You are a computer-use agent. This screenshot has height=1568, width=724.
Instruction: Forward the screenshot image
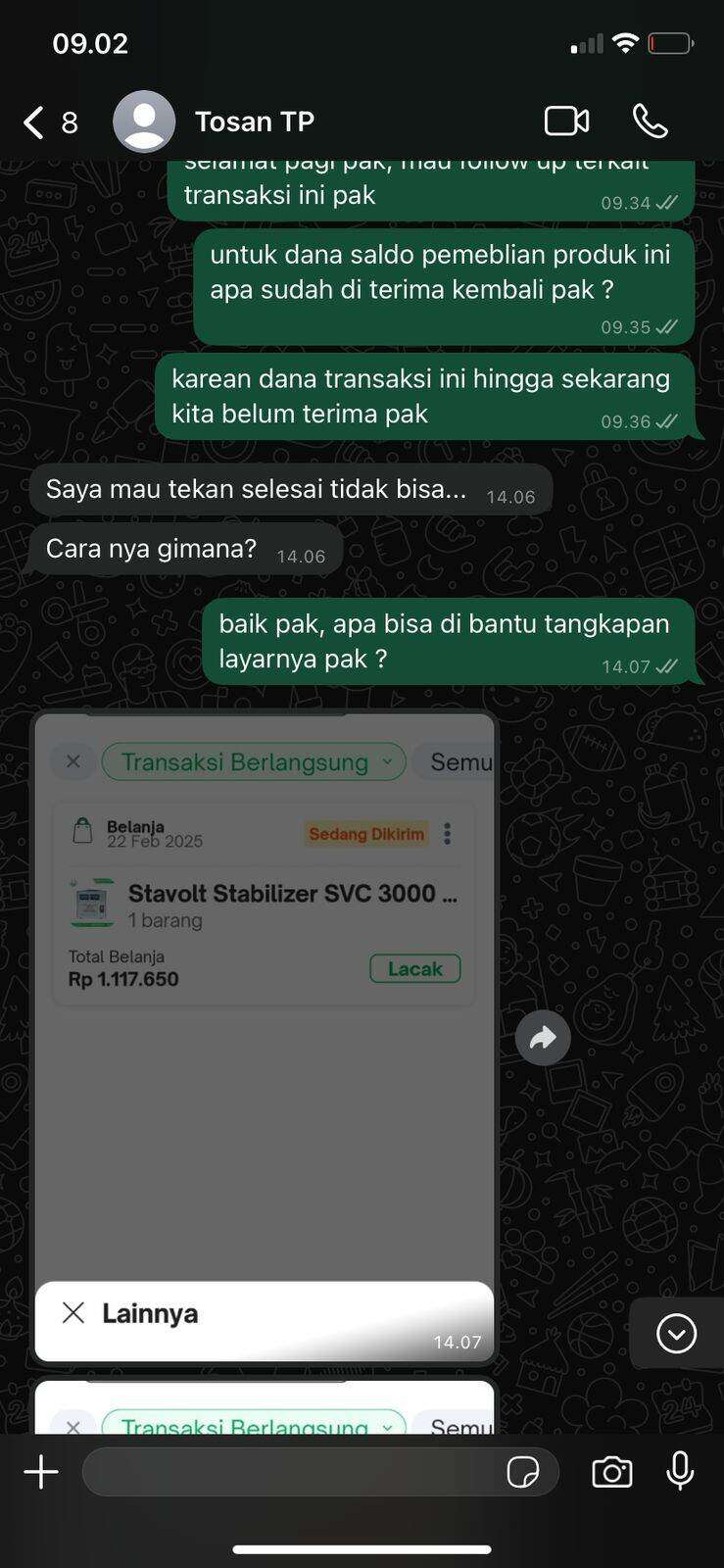(x=543, y=1038)
